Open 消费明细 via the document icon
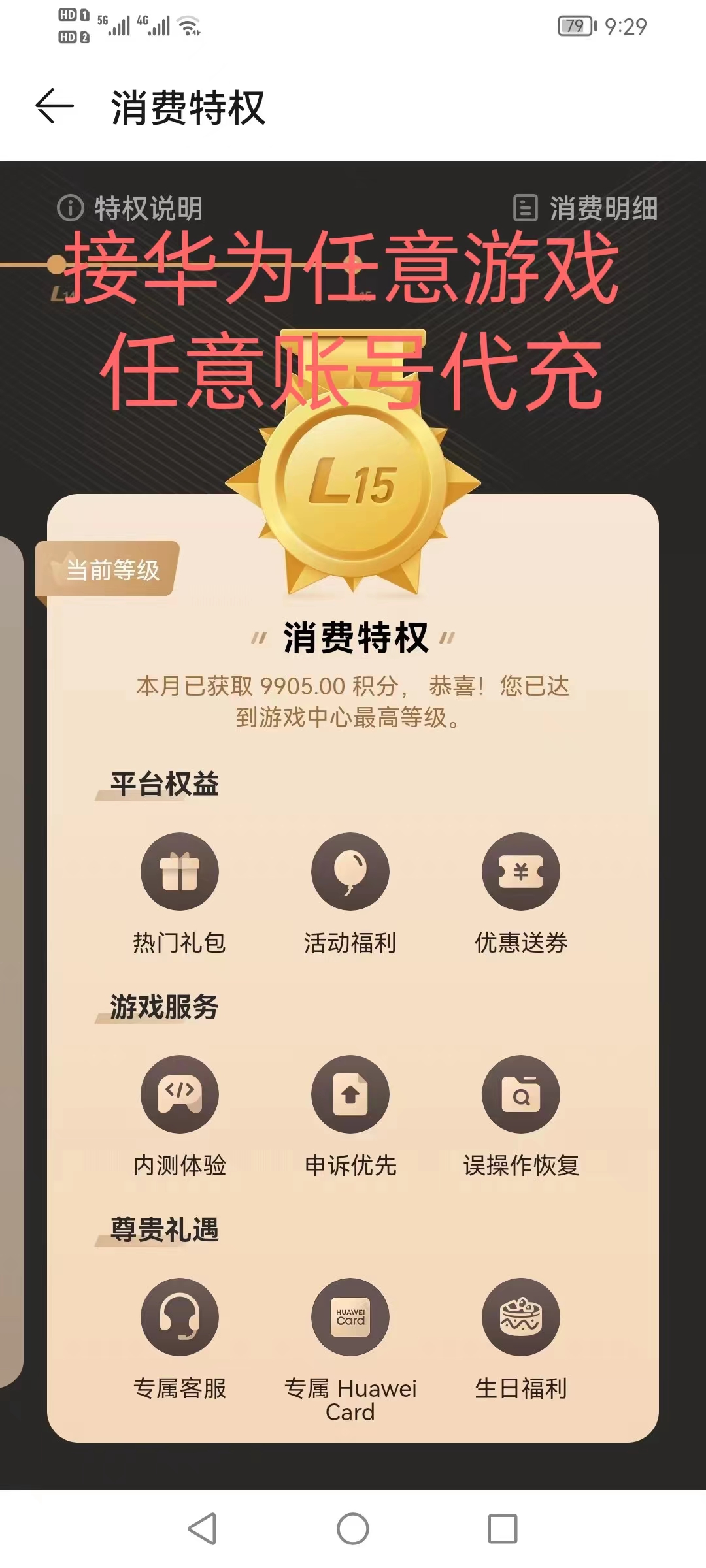 pyautogui.click(x=525, y=209)
